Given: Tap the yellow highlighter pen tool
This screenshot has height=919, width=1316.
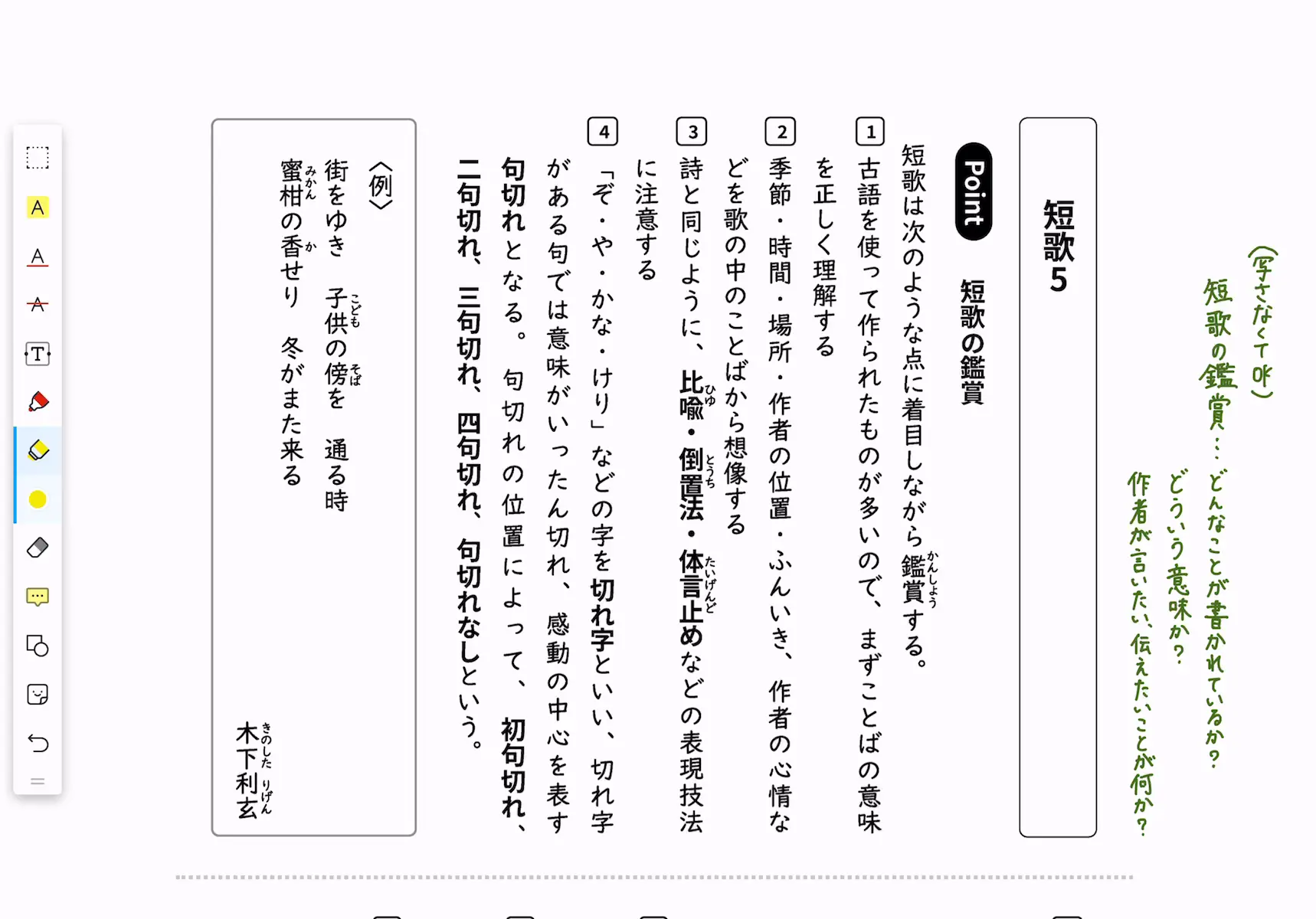Looking at the screenshot, I should coord(38,450).
